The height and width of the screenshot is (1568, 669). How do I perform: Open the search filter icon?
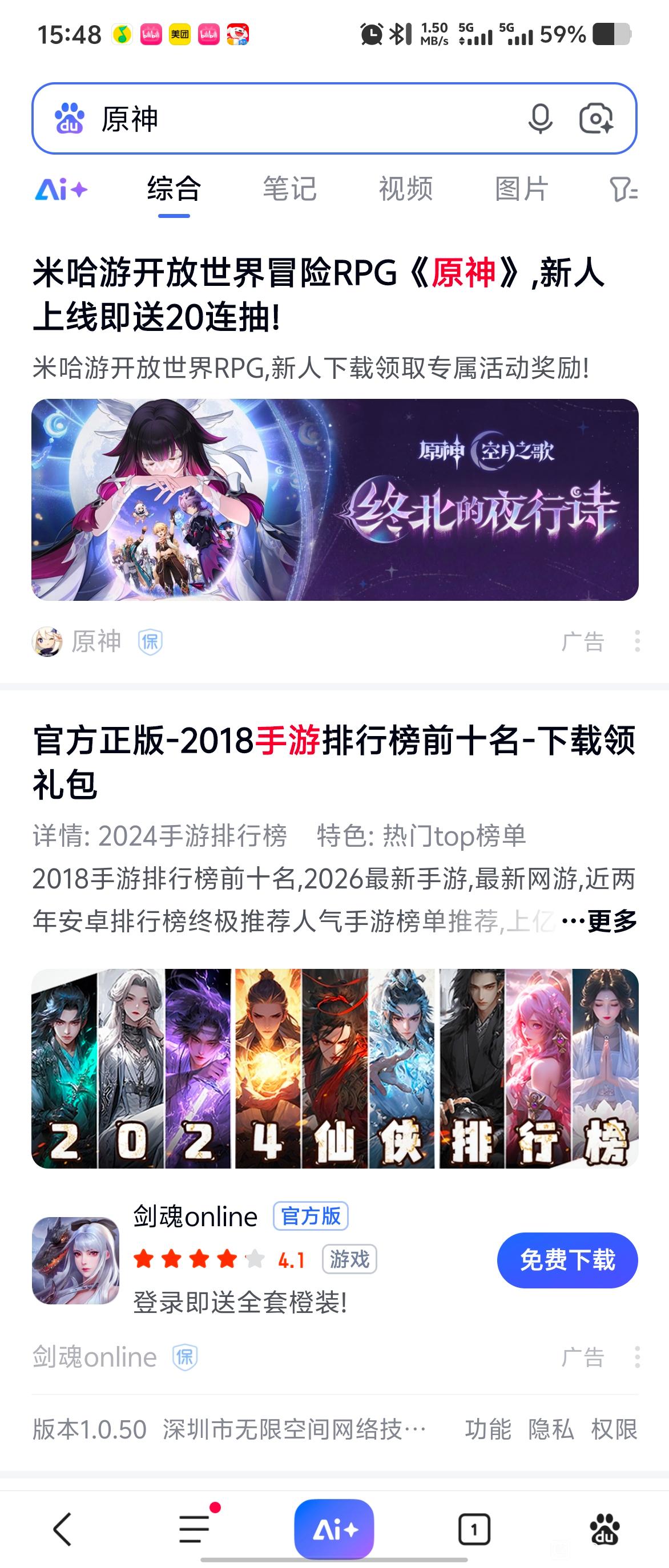pos(623,190)
